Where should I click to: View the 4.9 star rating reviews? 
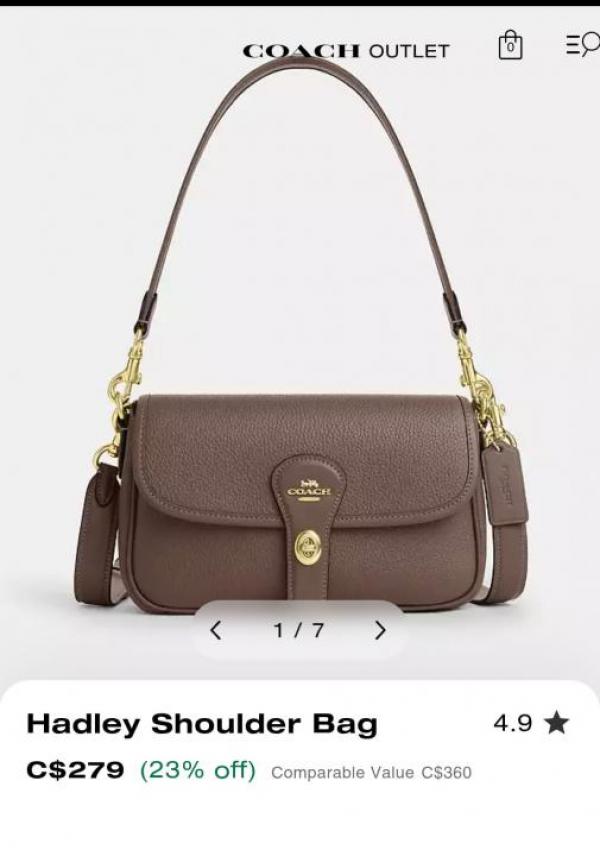(530, 723)
